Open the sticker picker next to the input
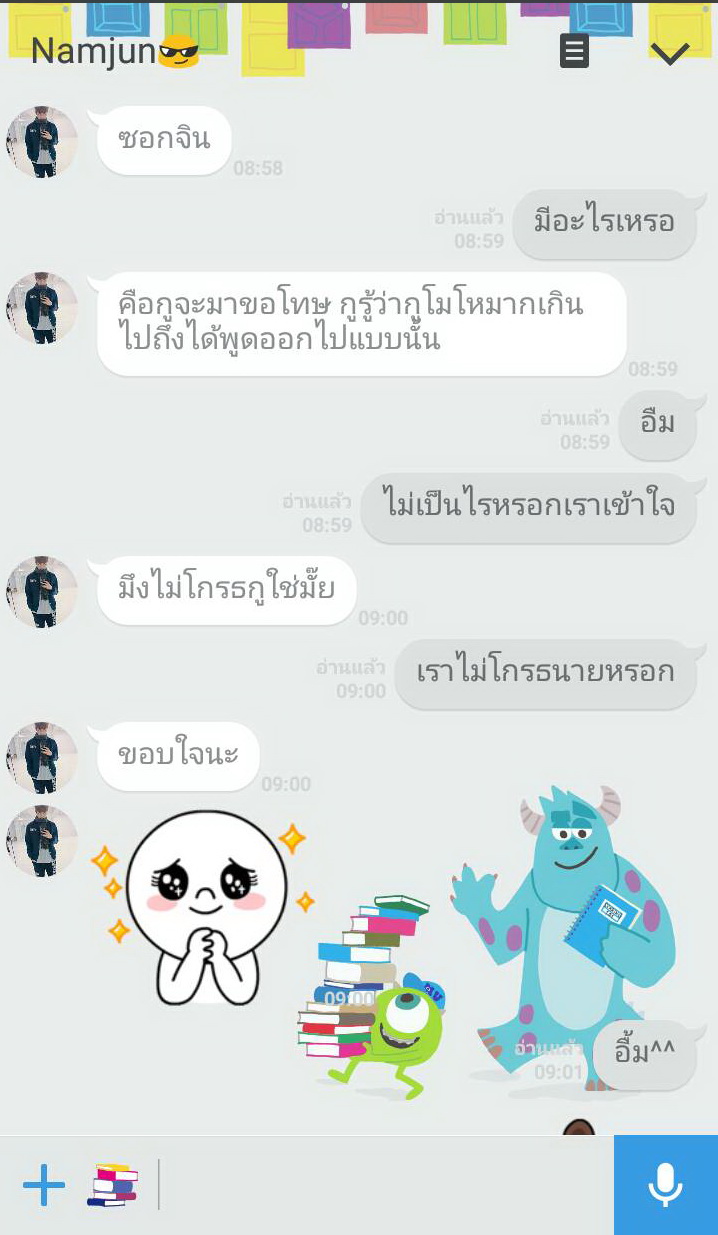 click(111, 1186)
